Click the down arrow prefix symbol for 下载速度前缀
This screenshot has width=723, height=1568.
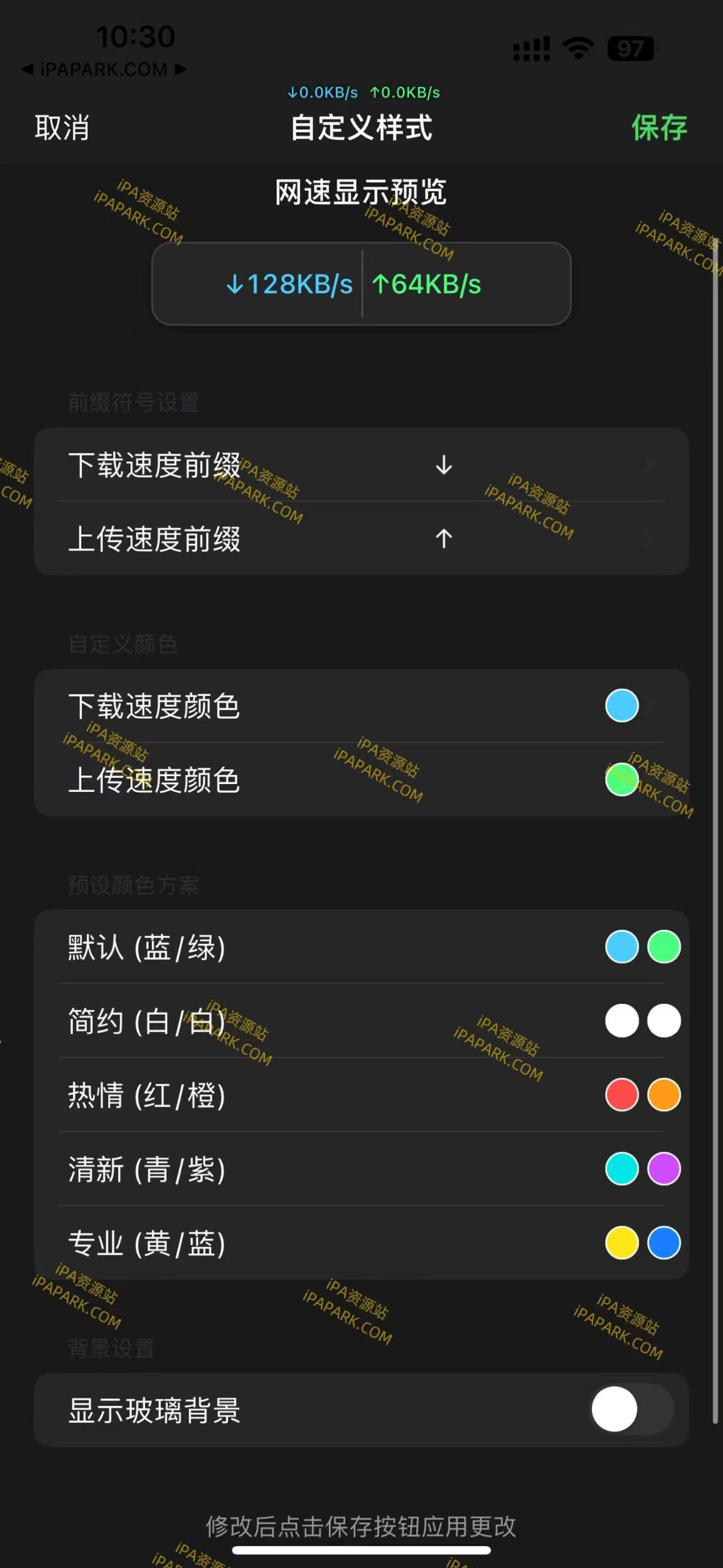pos(443,466)
